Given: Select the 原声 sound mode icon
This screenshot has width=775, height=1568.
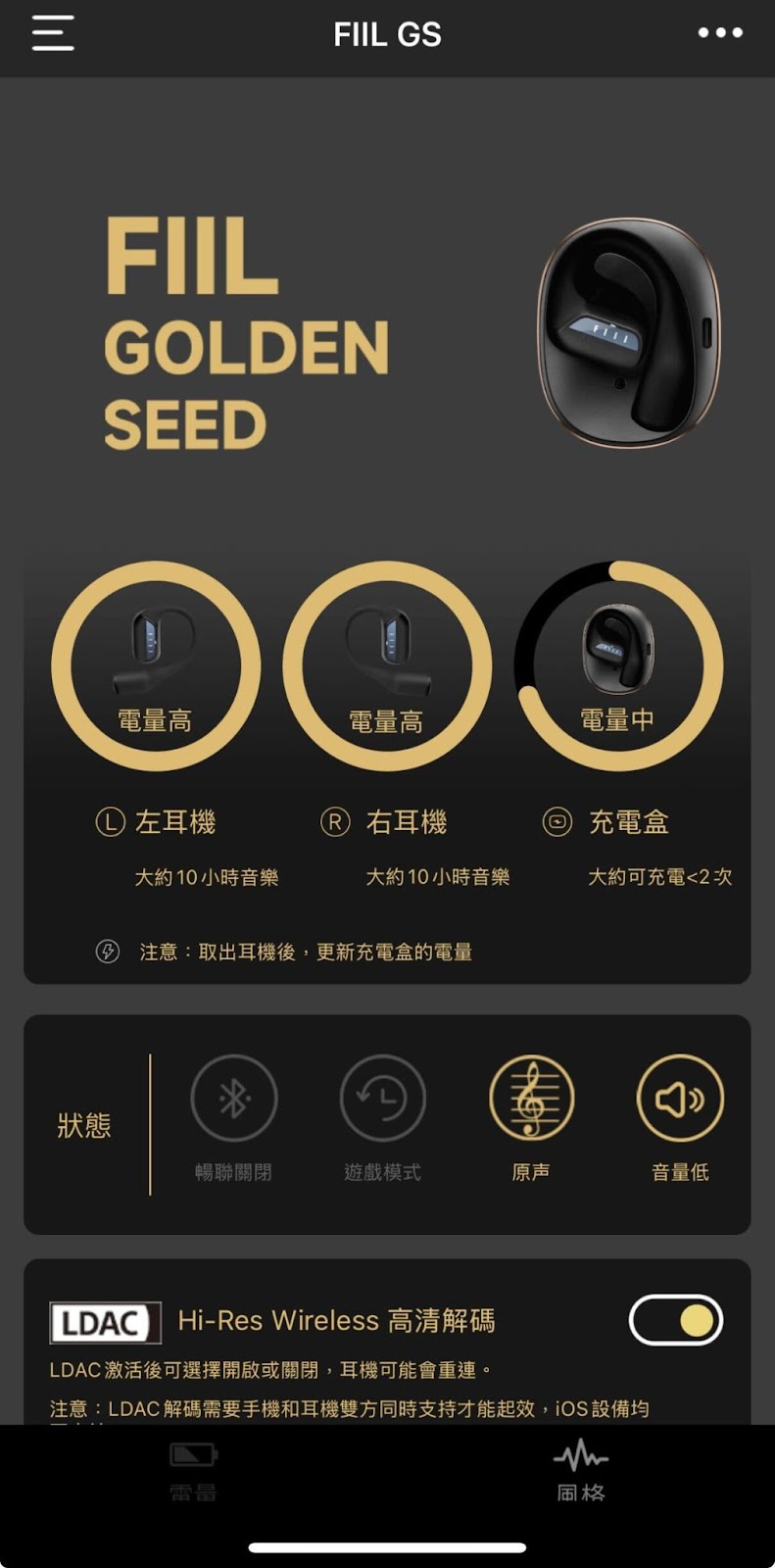Looking at the screenshot, I should pyautogui.click(x=531, y=1098).
